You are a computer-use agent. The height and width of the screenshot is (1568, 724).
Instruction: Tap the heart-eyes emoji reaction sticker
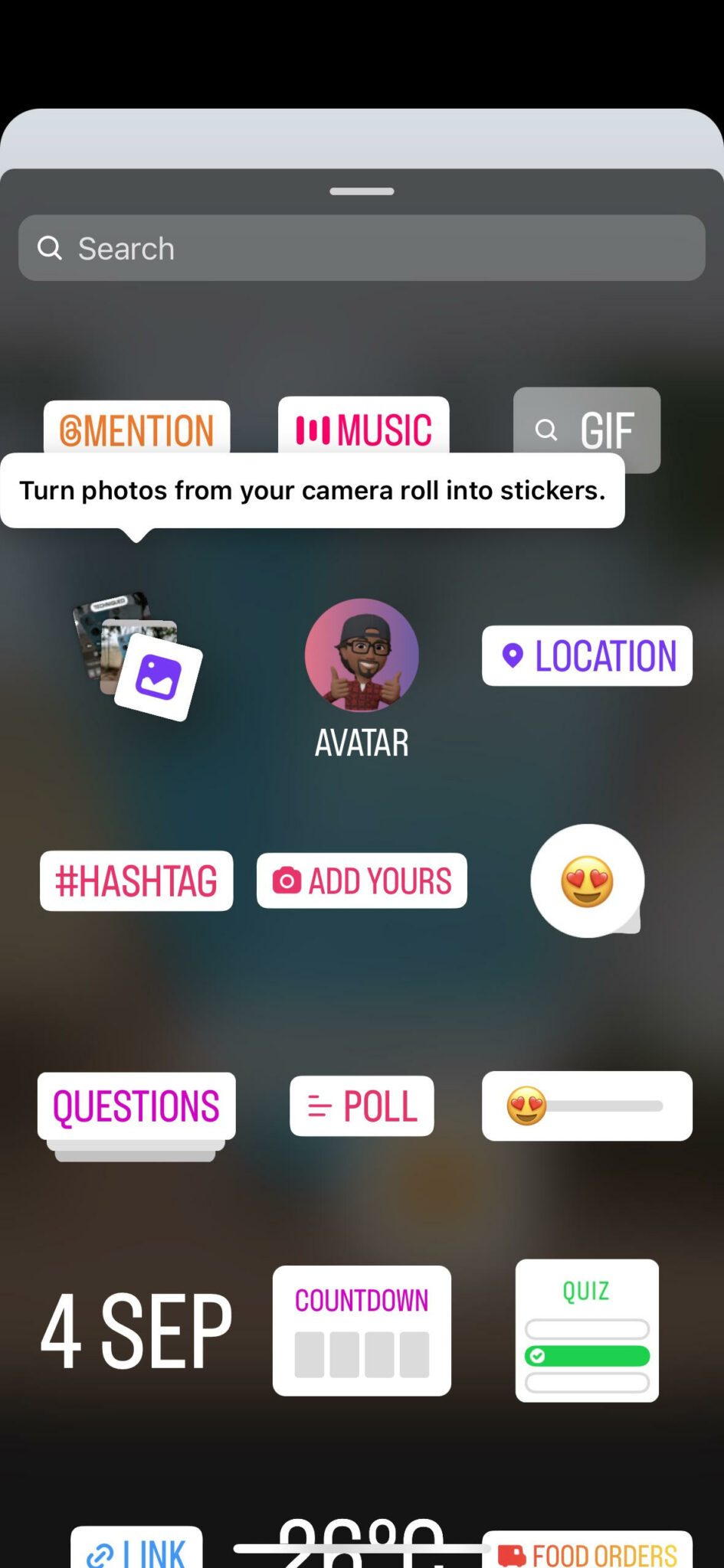(x=588, y=881)
